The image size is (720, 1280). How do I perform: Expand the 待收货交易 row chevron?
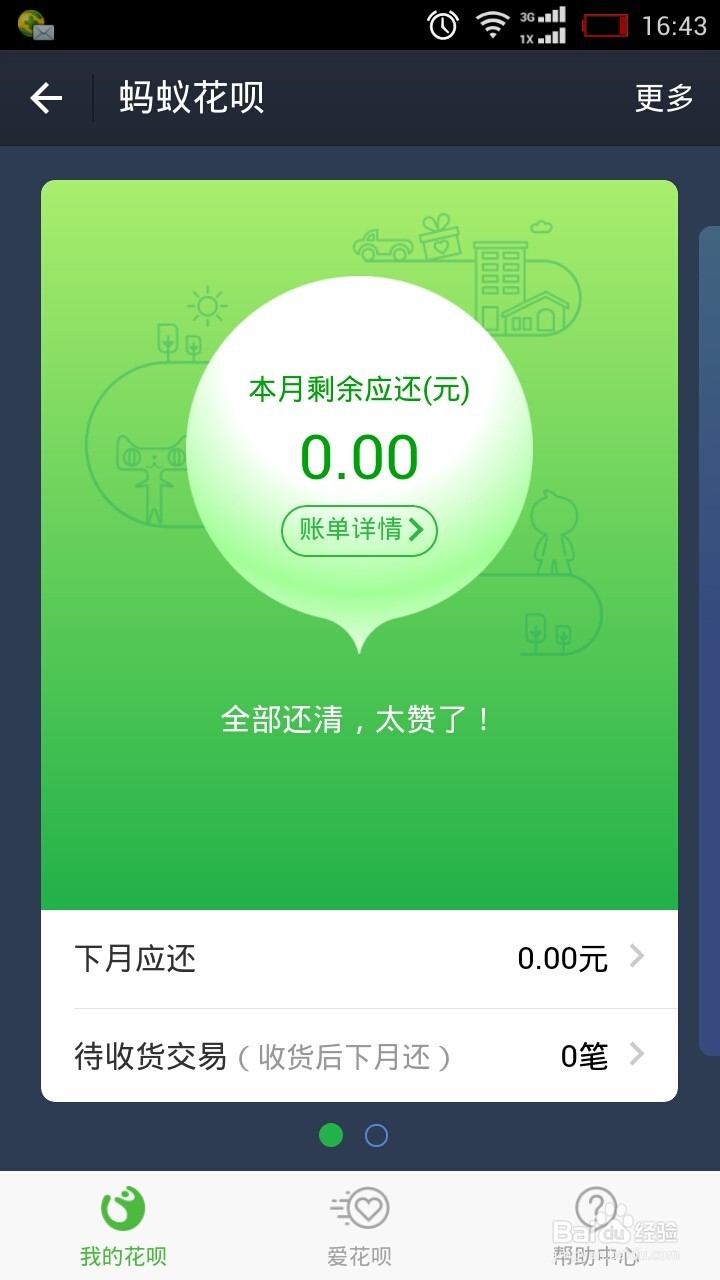point(637,1055)
